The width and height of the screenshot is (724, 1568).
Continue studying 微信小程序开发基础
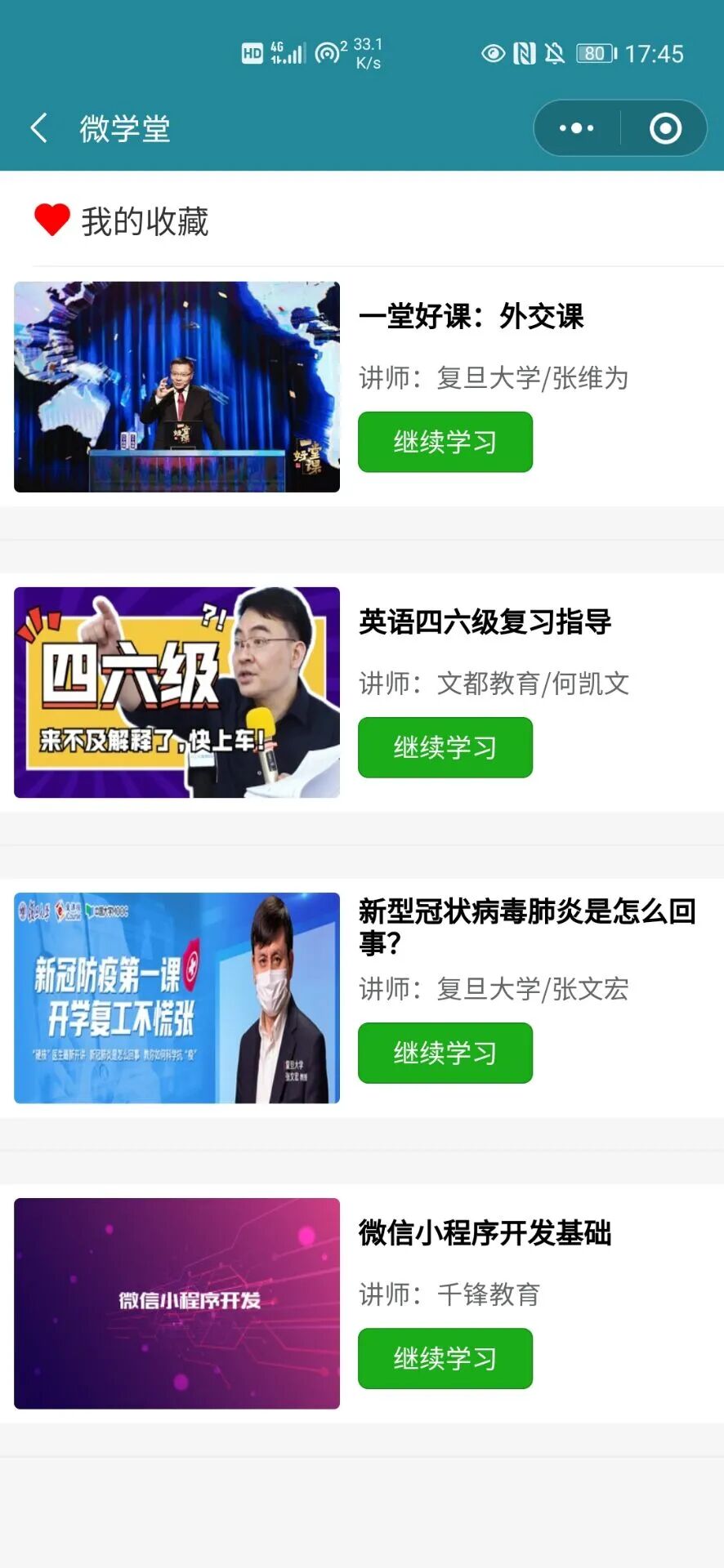tap(445, 1358)
